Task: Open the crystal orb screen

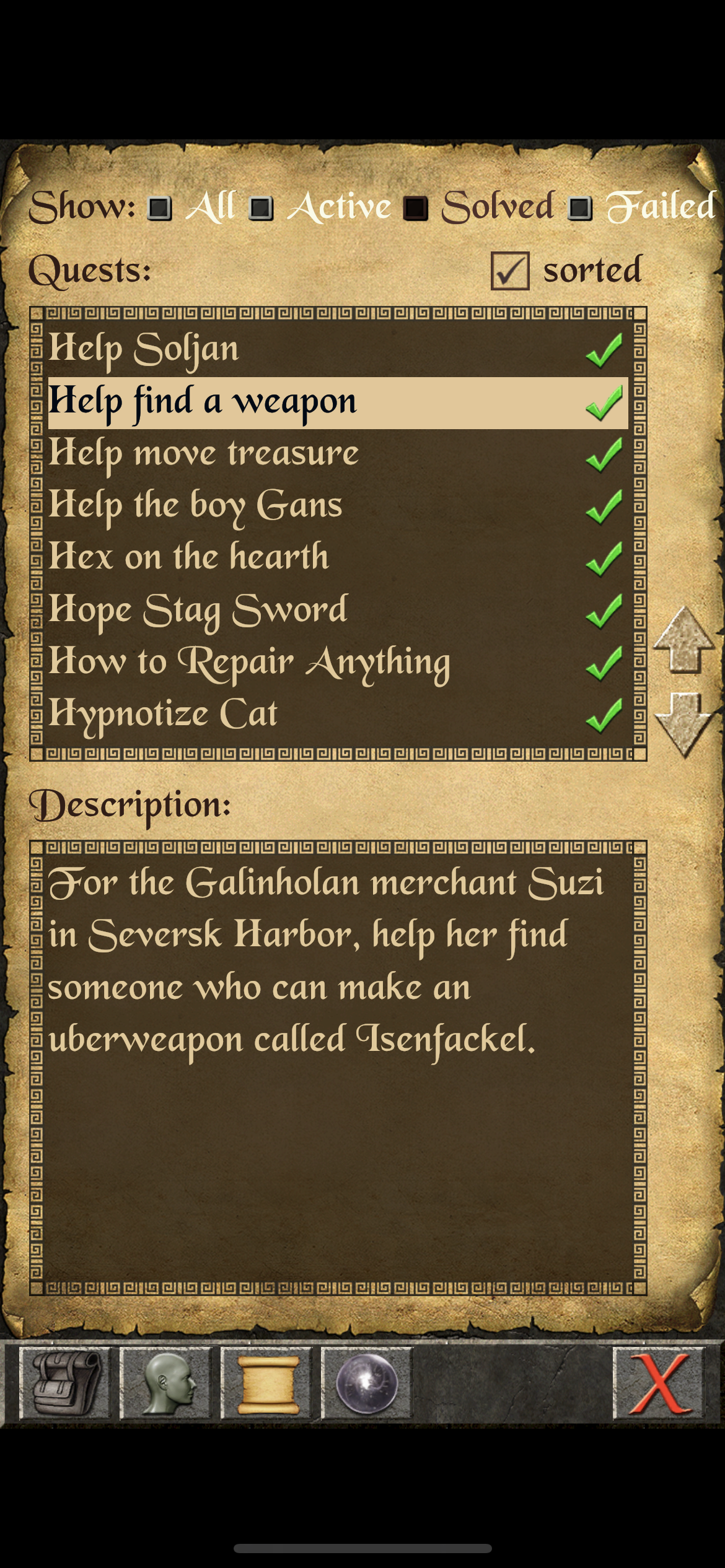Action: [367, 1382]
